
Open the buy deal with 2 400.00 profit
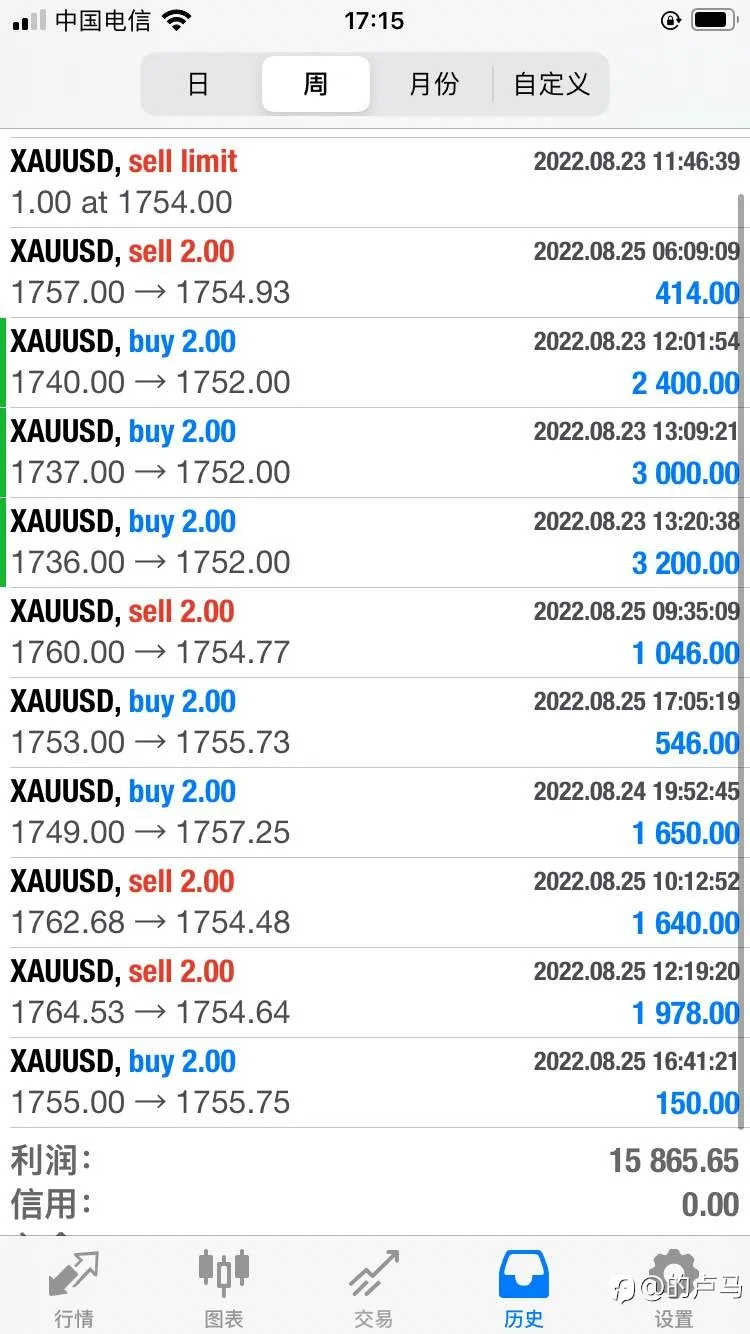point(375,362)
